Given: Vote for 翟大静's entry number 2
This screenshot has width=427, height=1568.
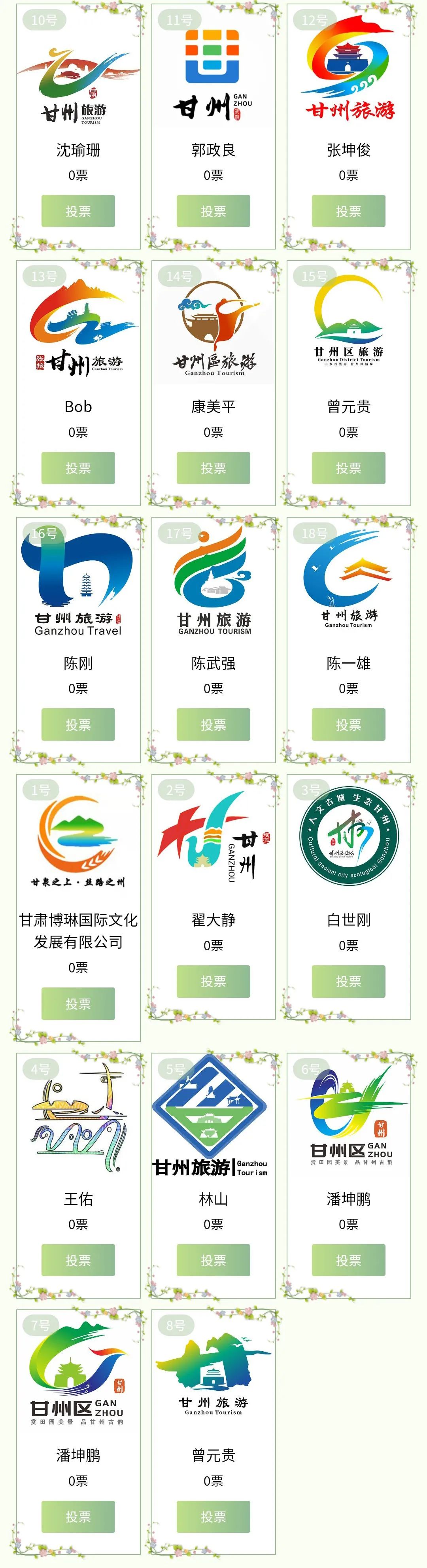Looking at the screenshot, I should point(213,981).
